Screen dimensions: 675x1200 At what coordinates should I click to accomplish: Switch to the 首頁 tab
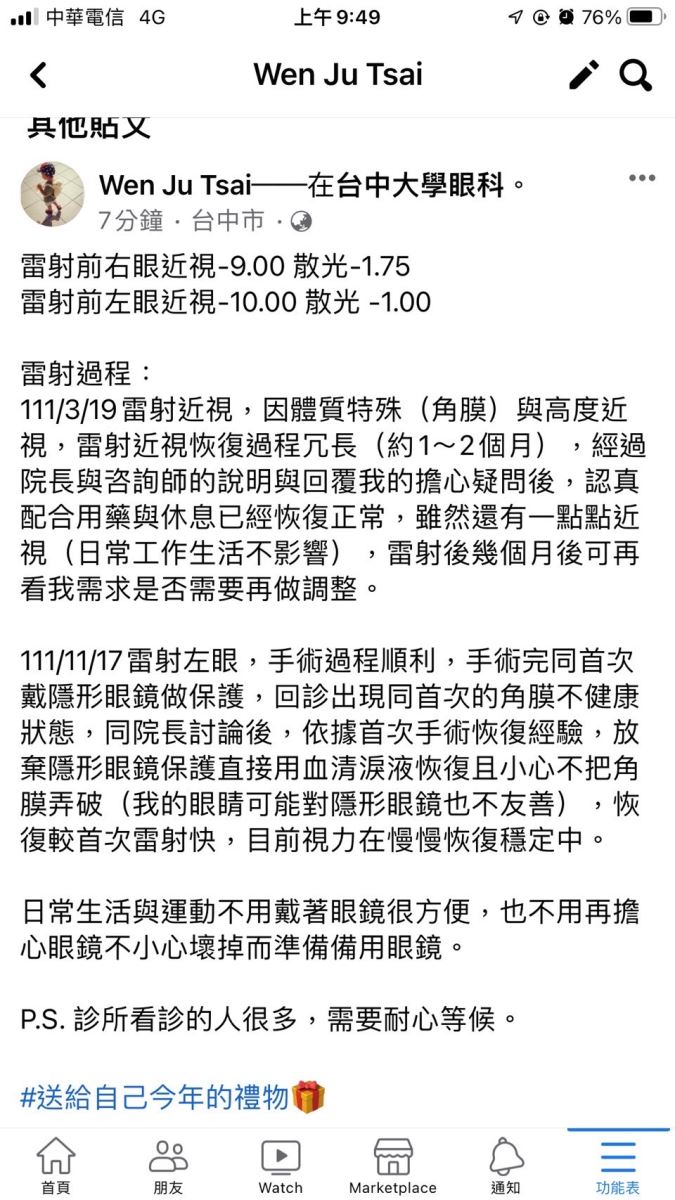56,1166
